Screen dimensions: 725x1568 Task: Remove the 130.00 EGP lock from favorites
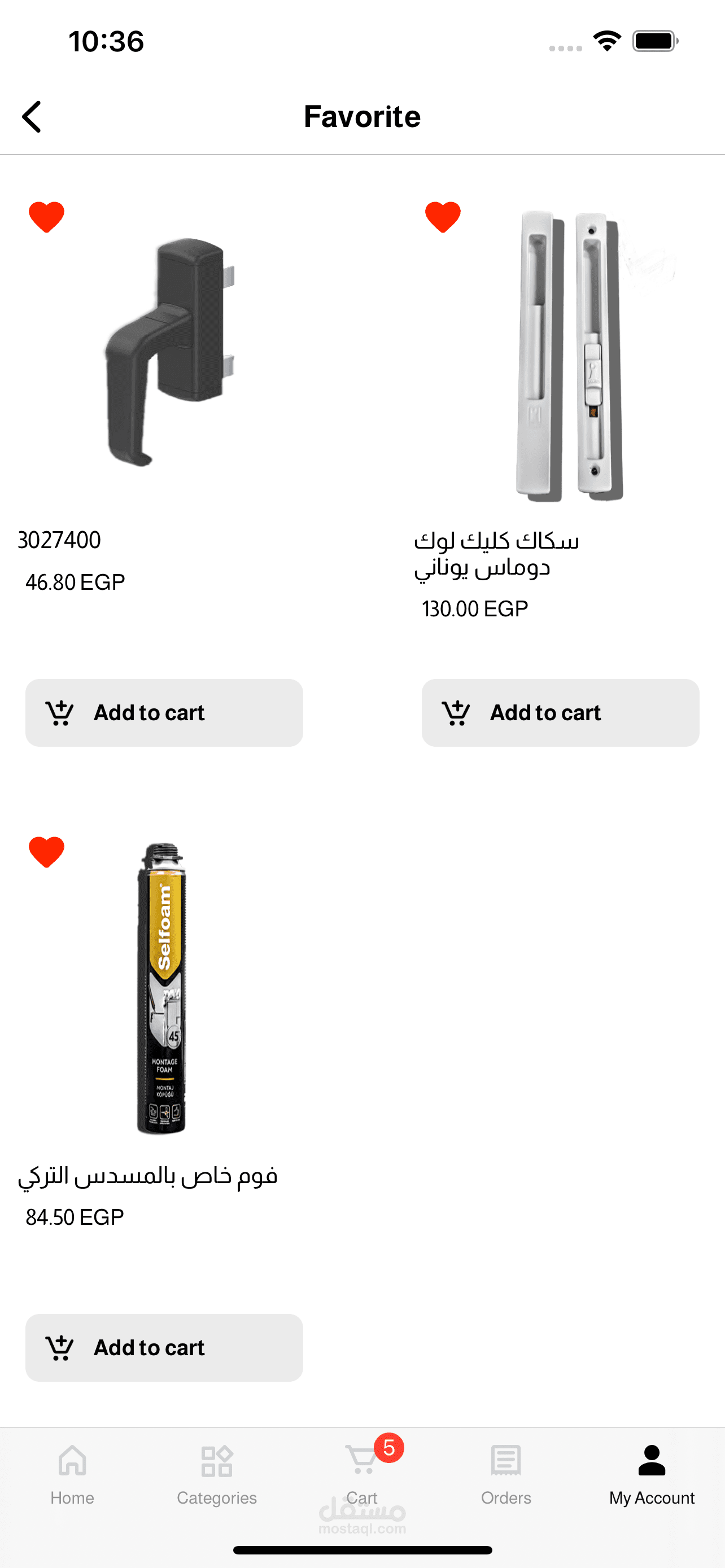[443, 217]
